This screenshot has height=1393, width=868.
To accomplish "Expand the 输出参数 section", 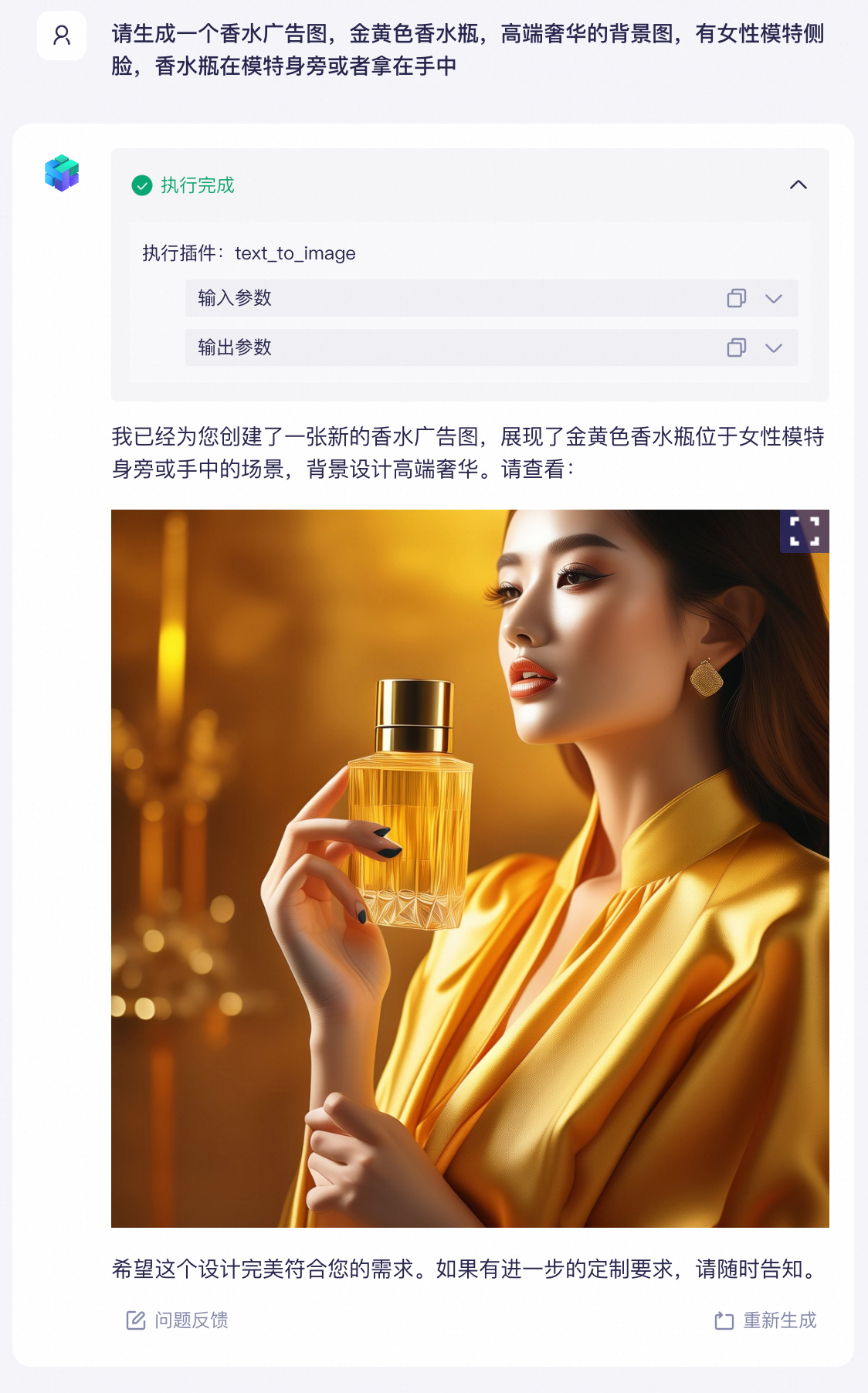I will tap(774, 347).
